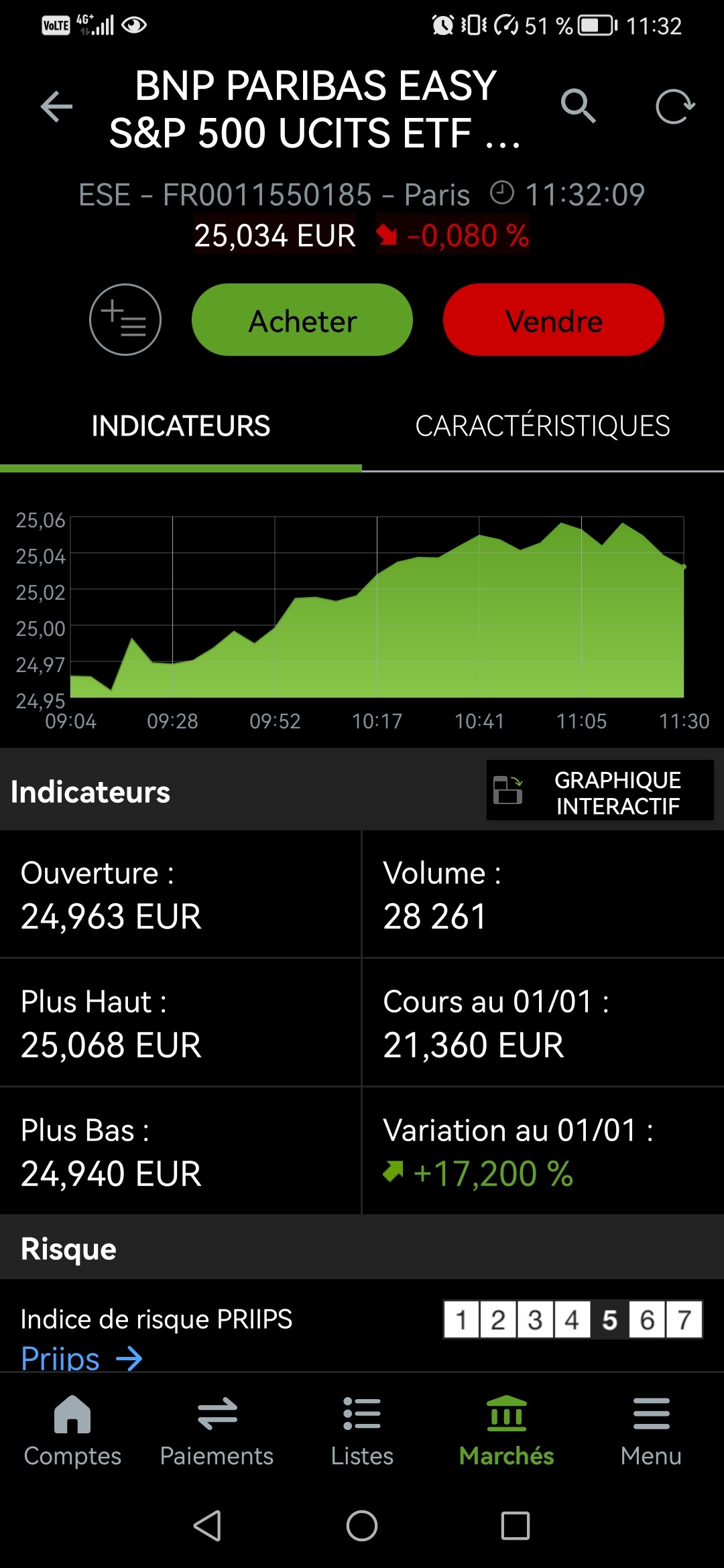Go back using the top-left arrow
Image resolution: width=724 pixels, height=1568 pixels.
pos(56,107)
